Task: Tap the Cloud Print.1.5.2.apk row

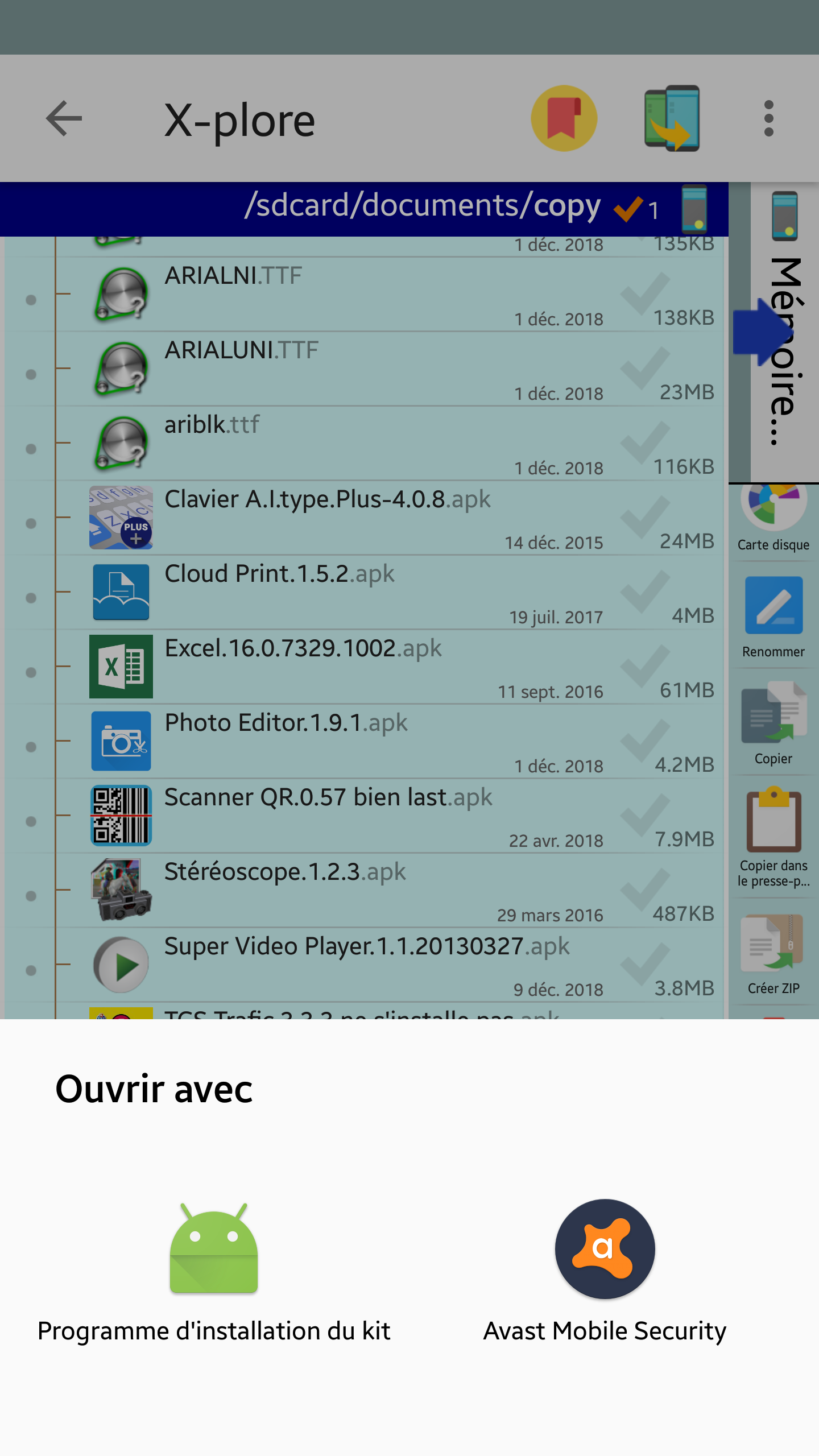Action: pos(364,592)
